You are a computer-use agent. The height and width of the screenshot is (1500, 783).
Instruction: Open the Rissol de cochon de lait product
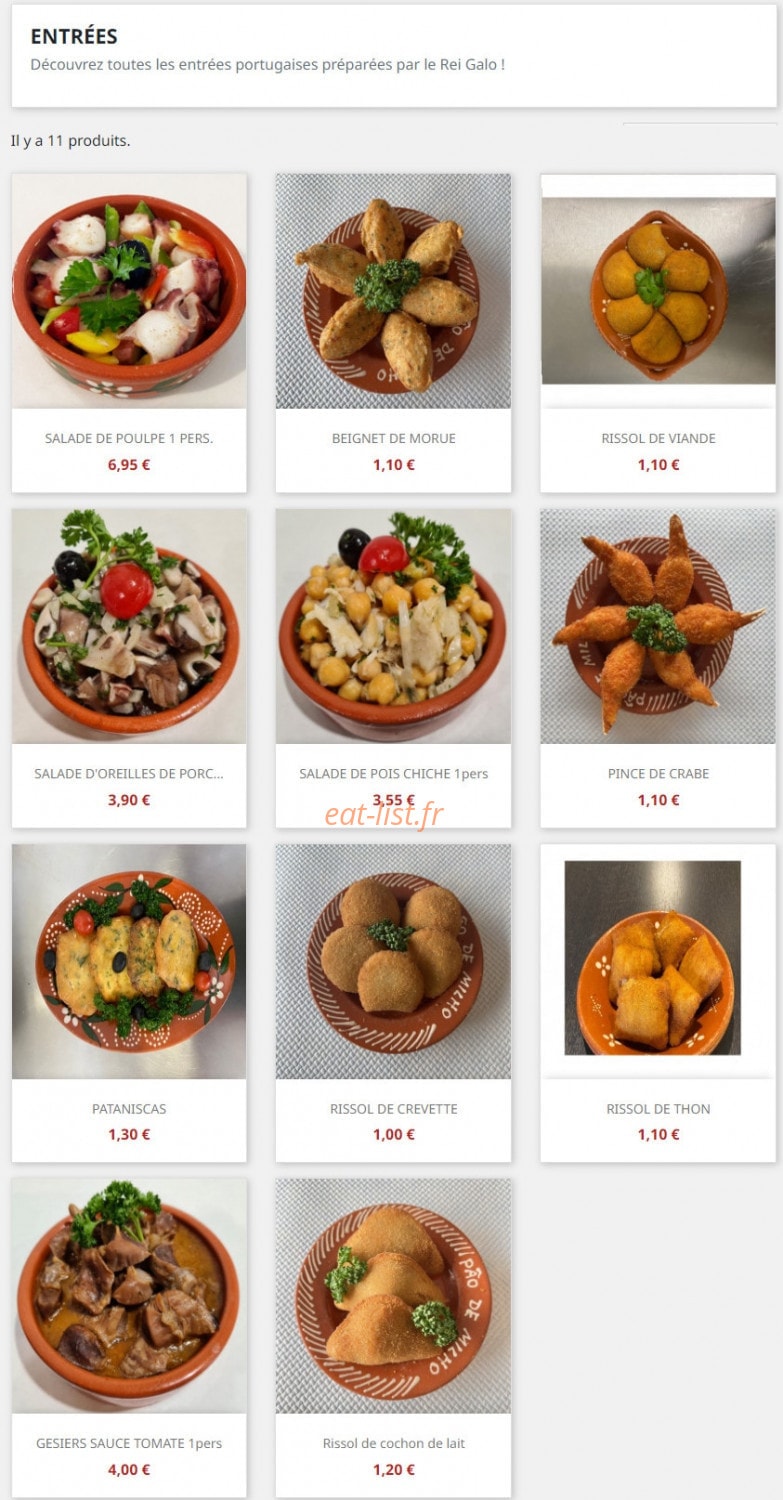pos(393,1338)
